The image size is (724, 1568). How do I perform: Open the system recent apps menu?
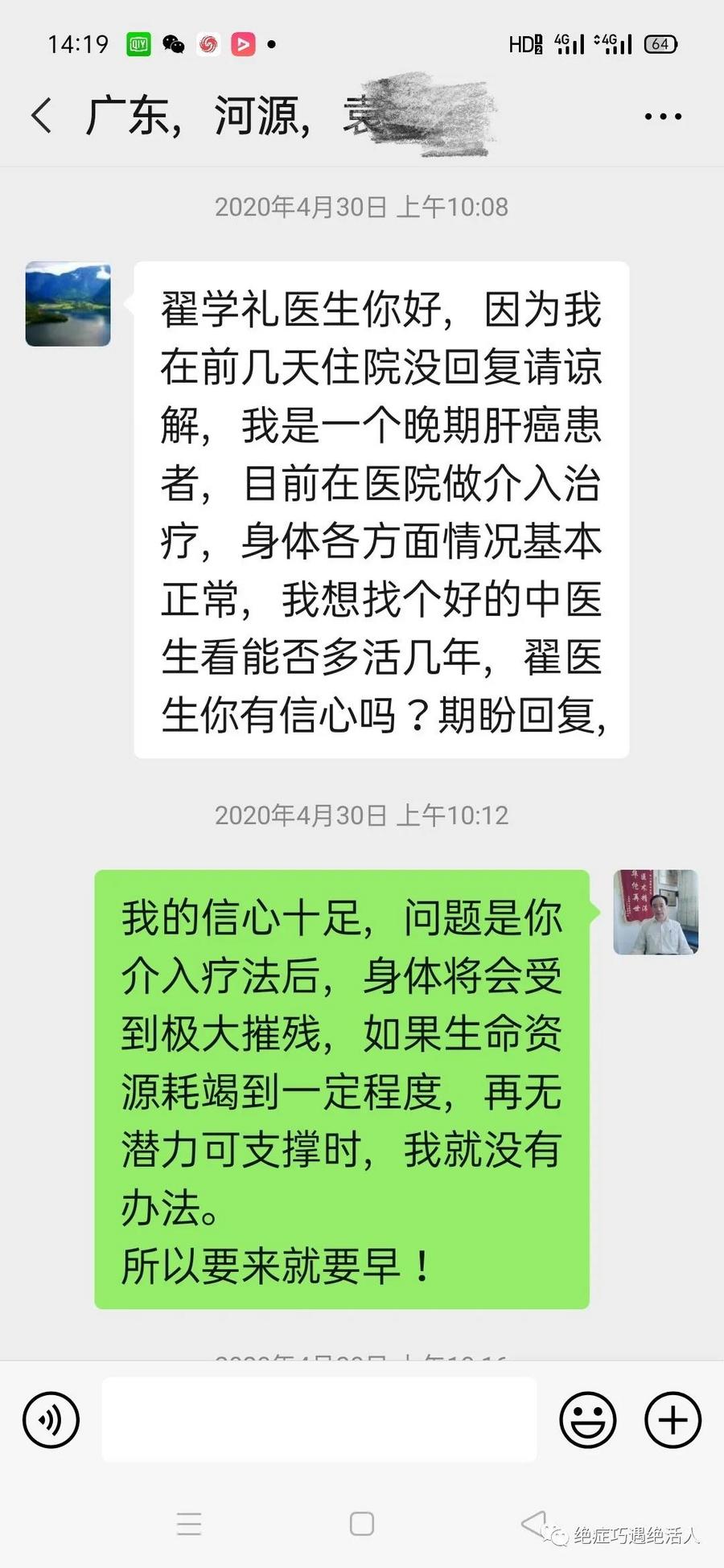click(189, 1524)
